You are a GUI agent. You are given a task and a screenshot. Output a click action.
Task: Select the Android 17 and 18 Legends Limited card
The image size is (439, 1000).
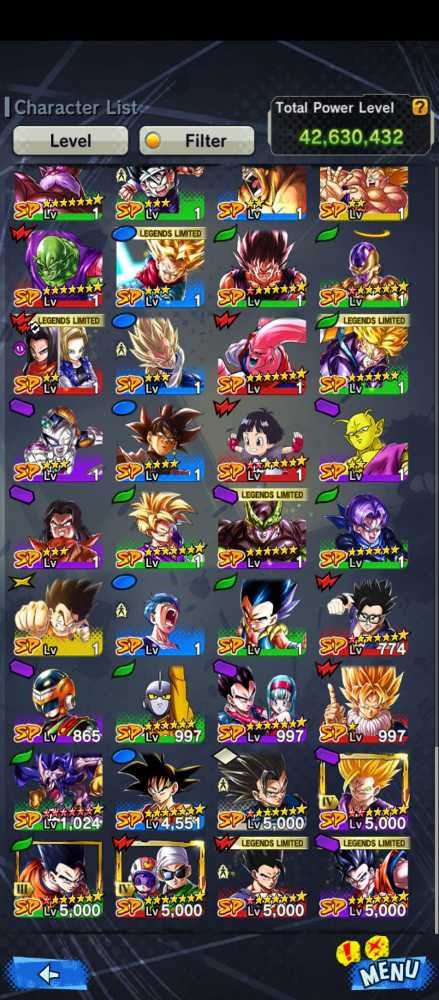57,354
